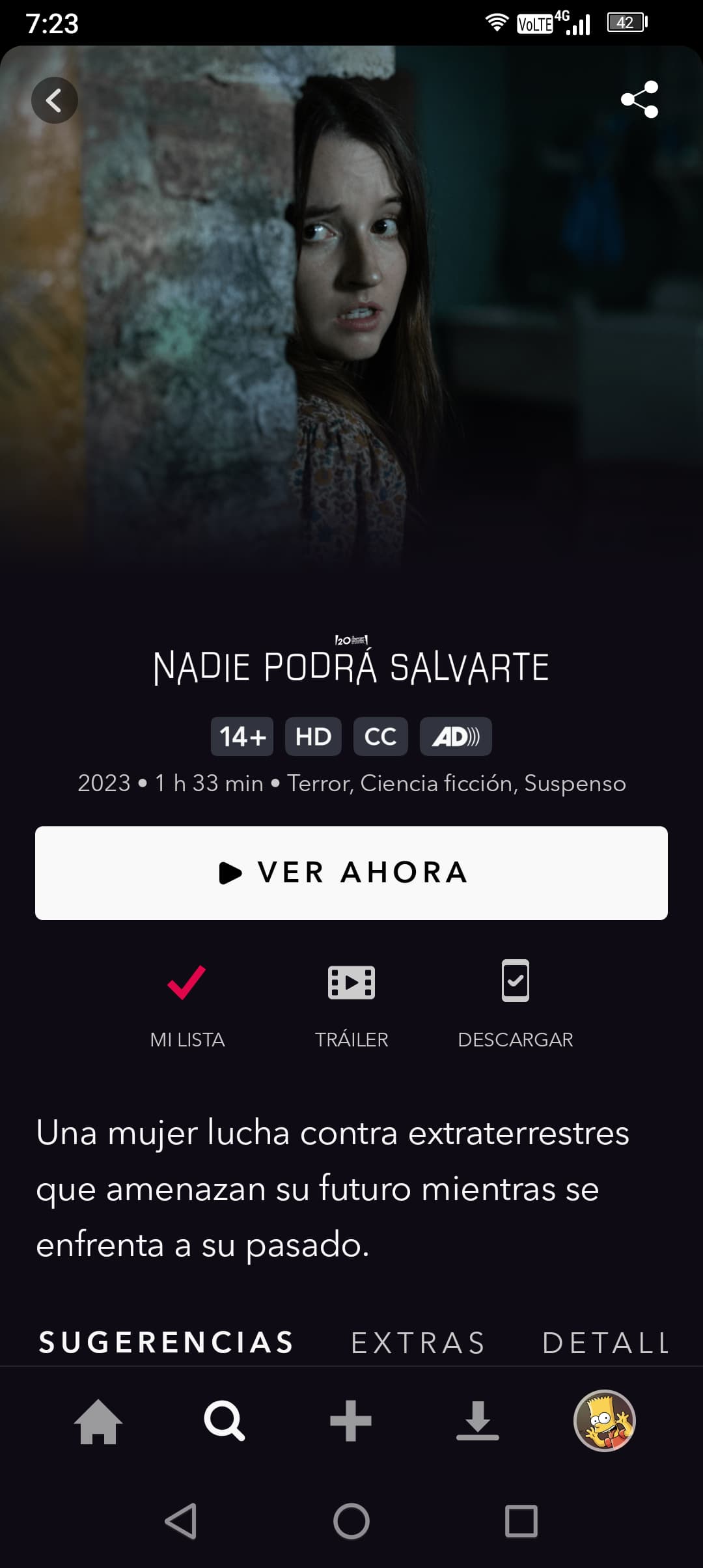Viewport: 703px width, 1568px height.
Task: Open the DETALLES tab
Action: (x=605, y=1343)
